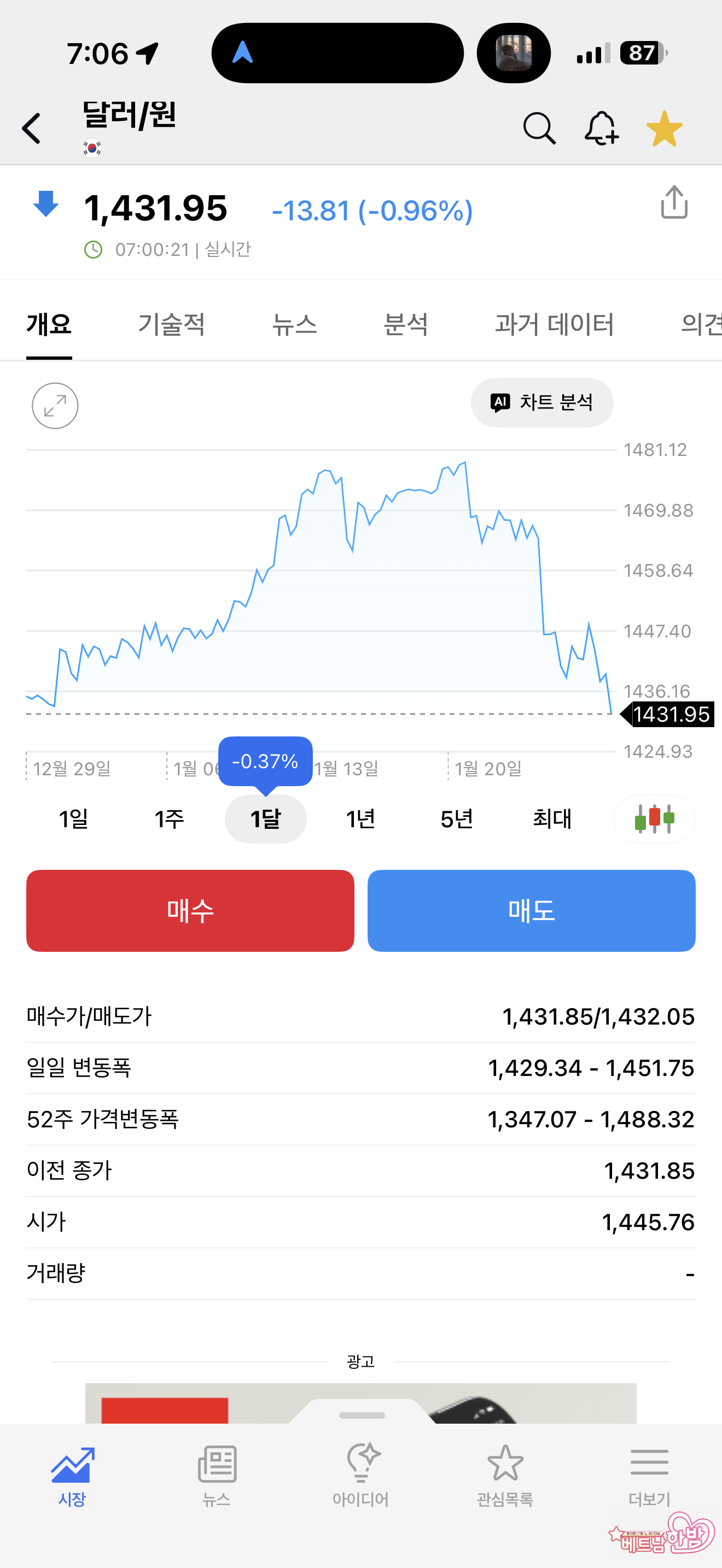Switch to the 기술적 tab
The width and height of the screenshot is (722, 1568).
171,324
